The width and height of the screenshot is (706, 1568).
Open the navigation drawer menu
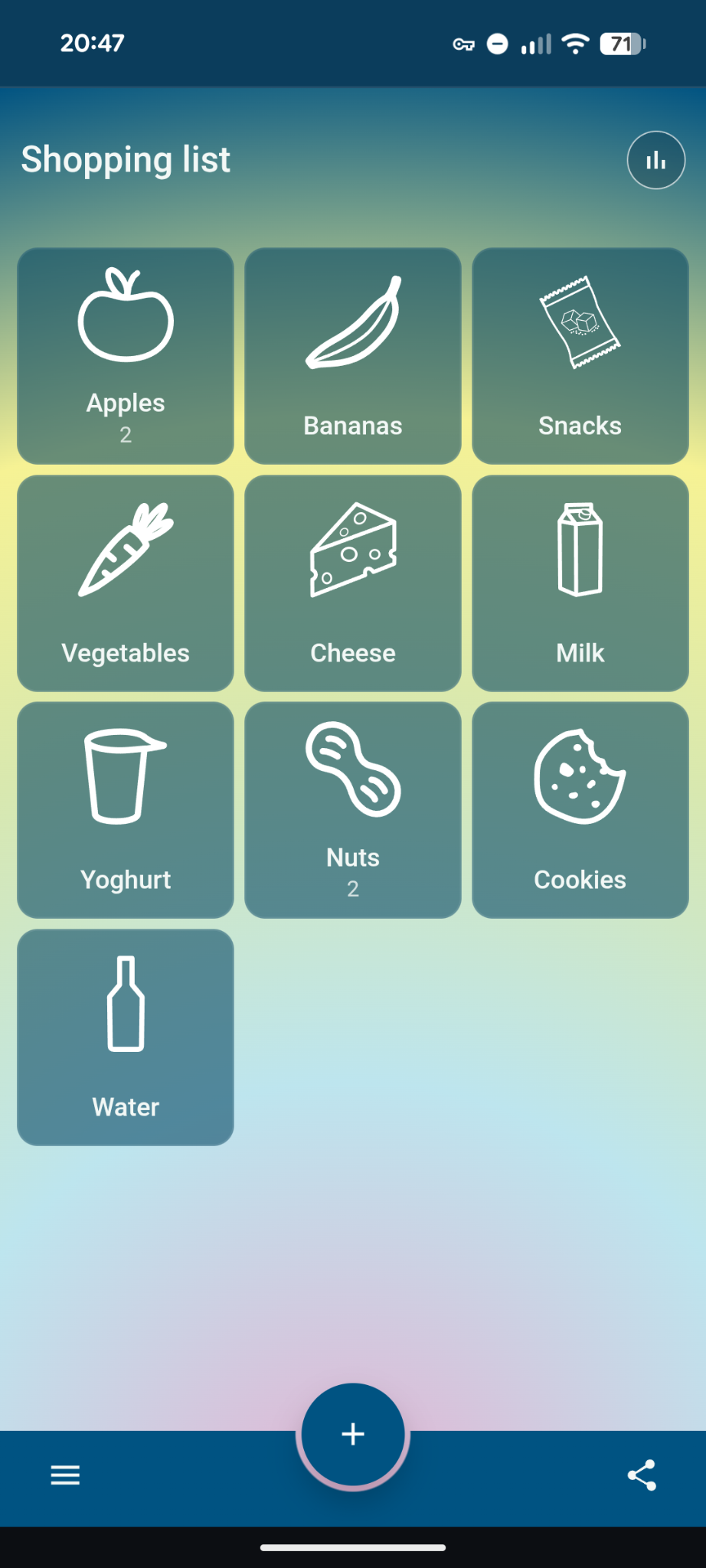(64, 1473)
